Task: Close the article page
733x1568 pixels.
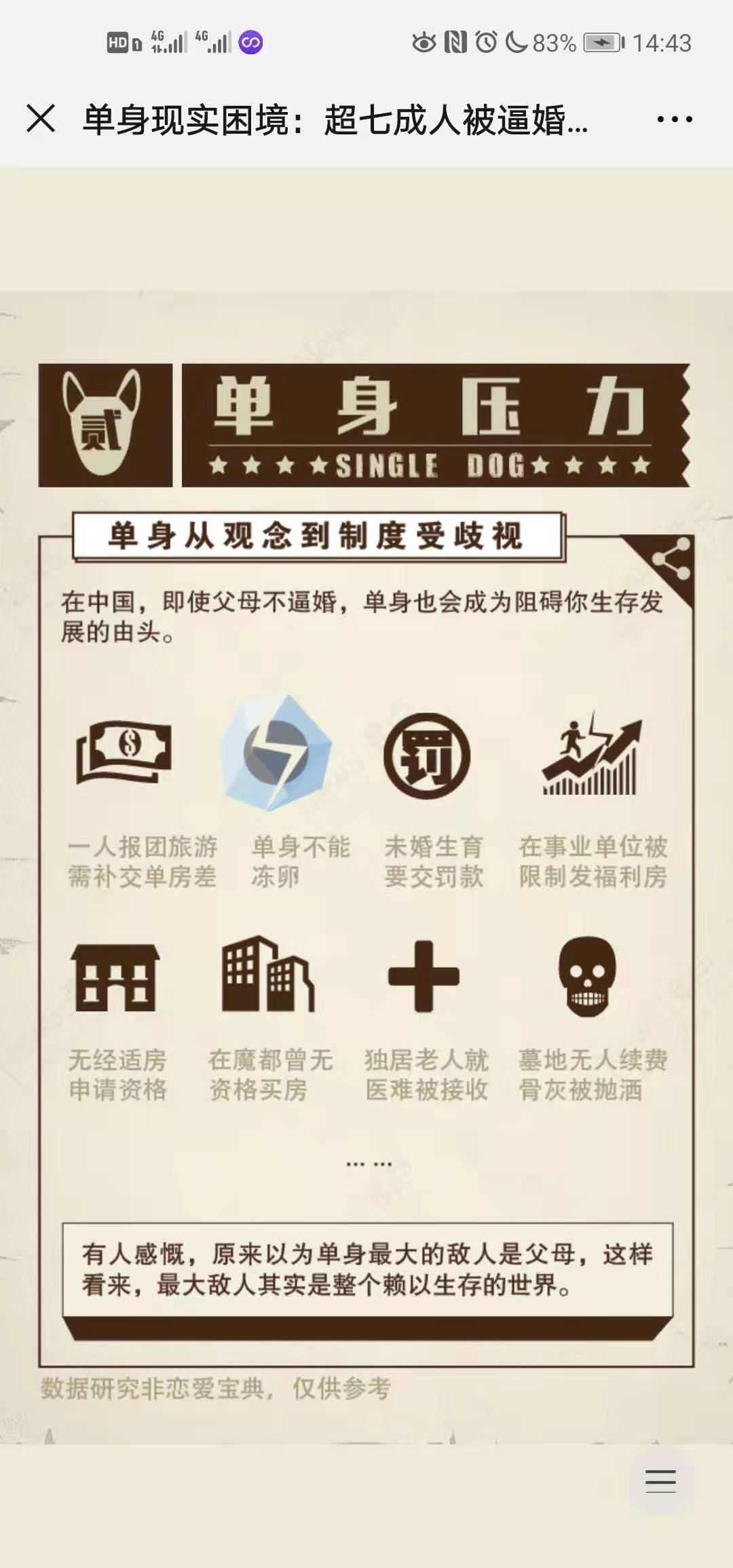Action: (41, 119)
